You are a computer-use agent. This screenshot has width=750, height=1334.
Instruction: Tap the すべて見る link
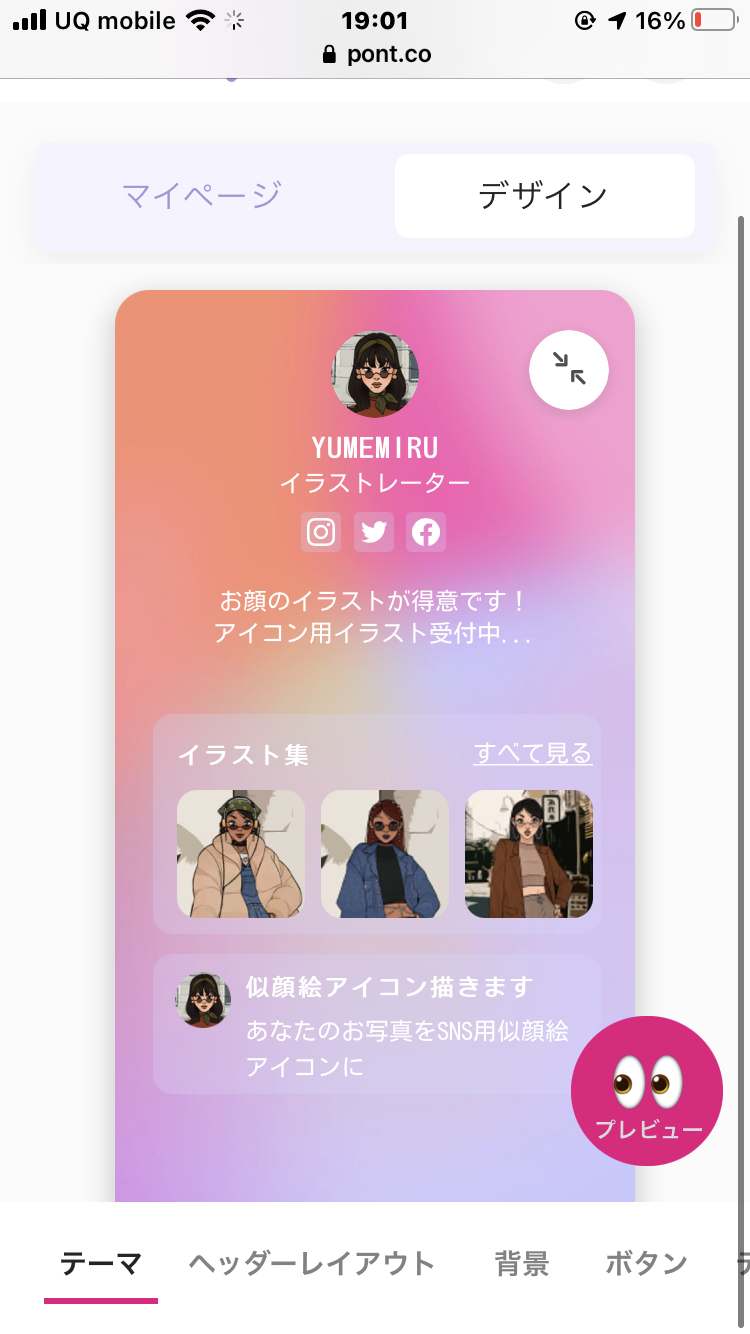(x=533, y=753)
